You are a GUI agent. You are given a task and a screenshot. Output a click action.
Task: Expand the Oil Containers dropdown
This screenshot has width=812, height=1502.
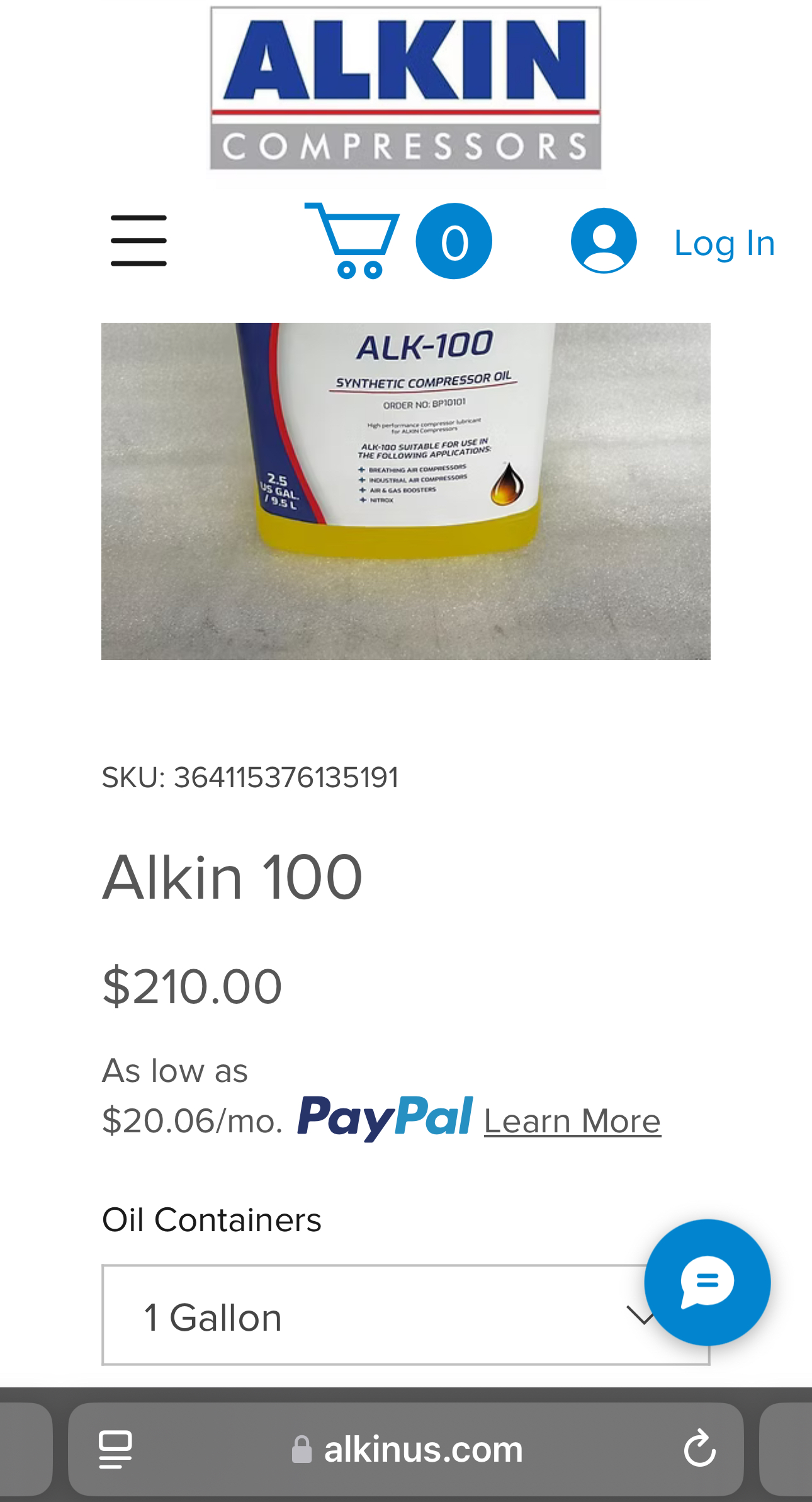(371, 1316)
